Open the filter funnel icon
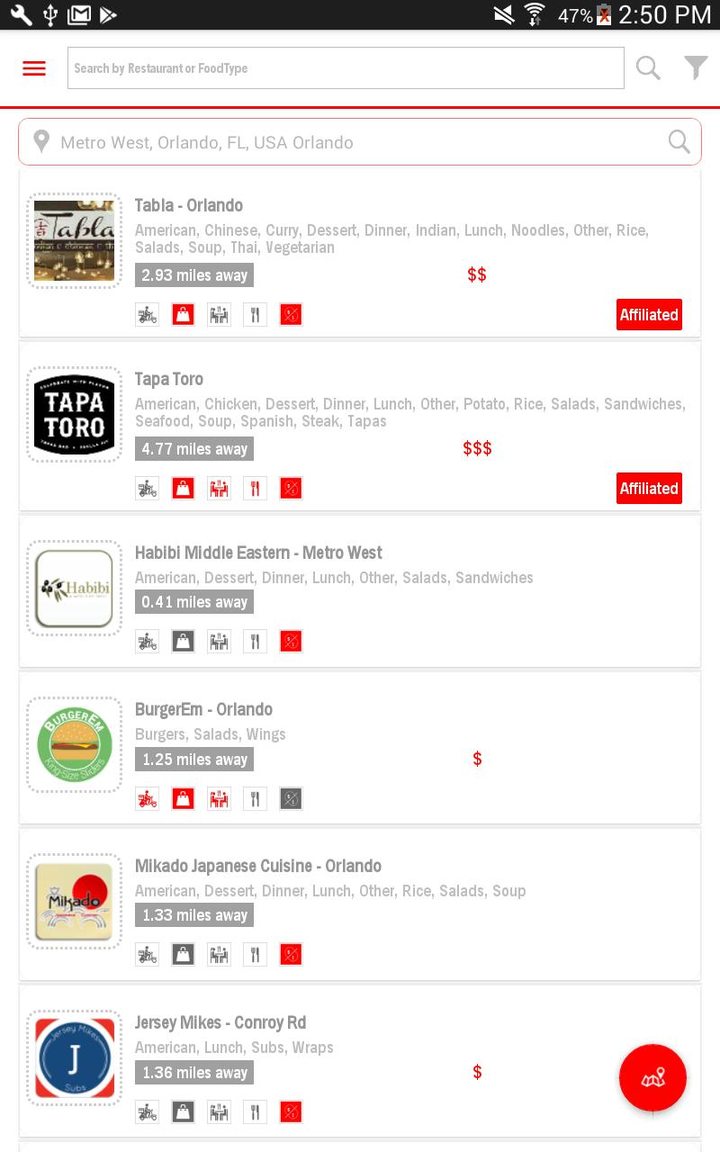Viewport: 720px width, 1152px height. (695, 68)
